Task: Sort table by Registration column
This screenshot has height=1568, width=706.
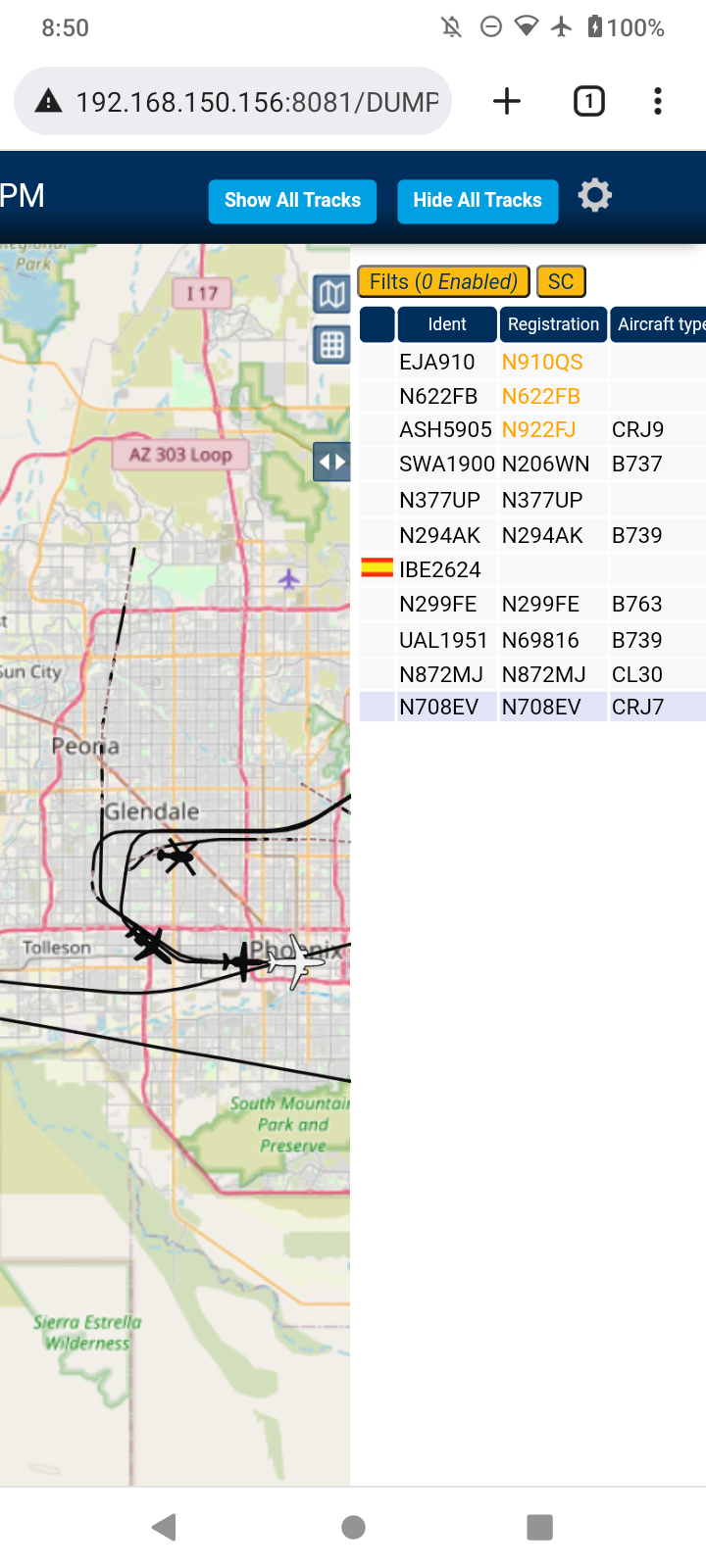Action: (553, 324)
